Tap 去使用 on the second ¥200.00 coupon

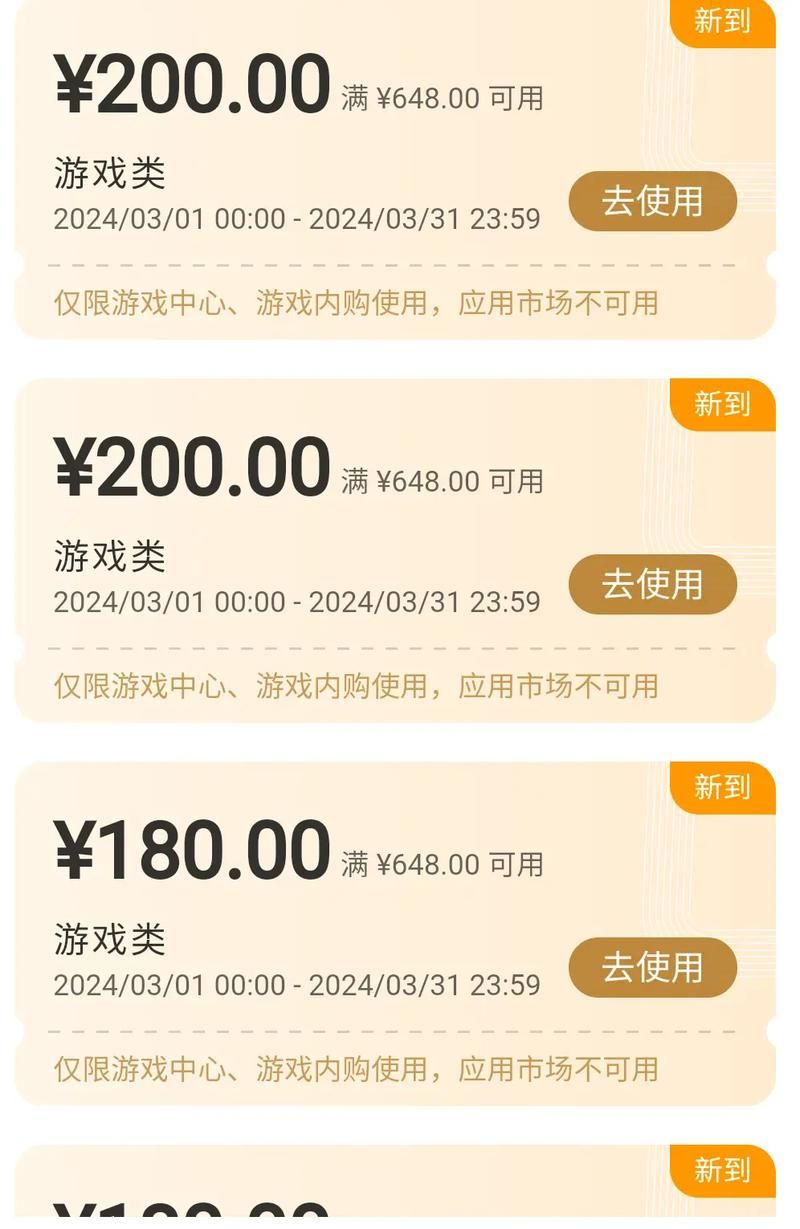pos(652,584)
